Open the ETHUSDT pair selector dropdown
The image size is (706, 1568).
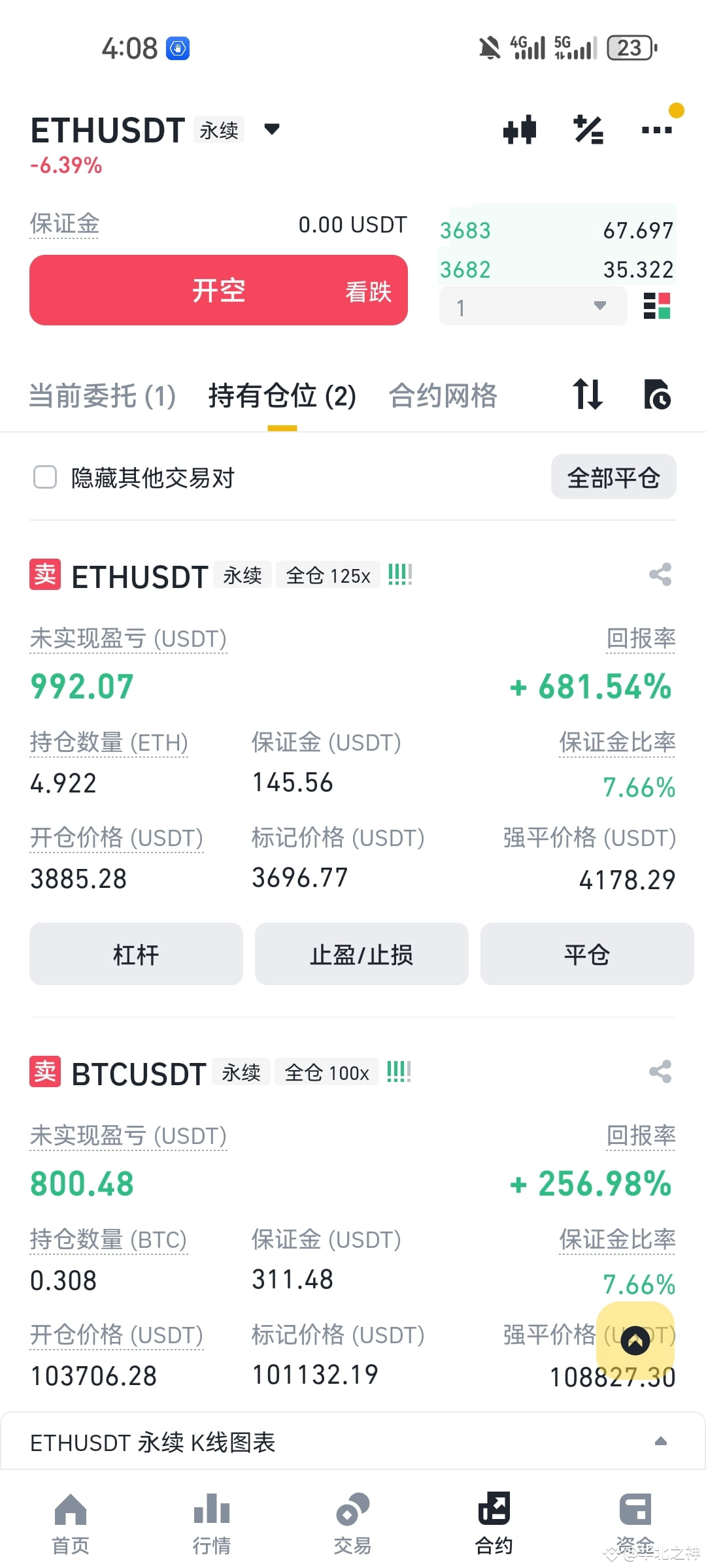[271, 129]
